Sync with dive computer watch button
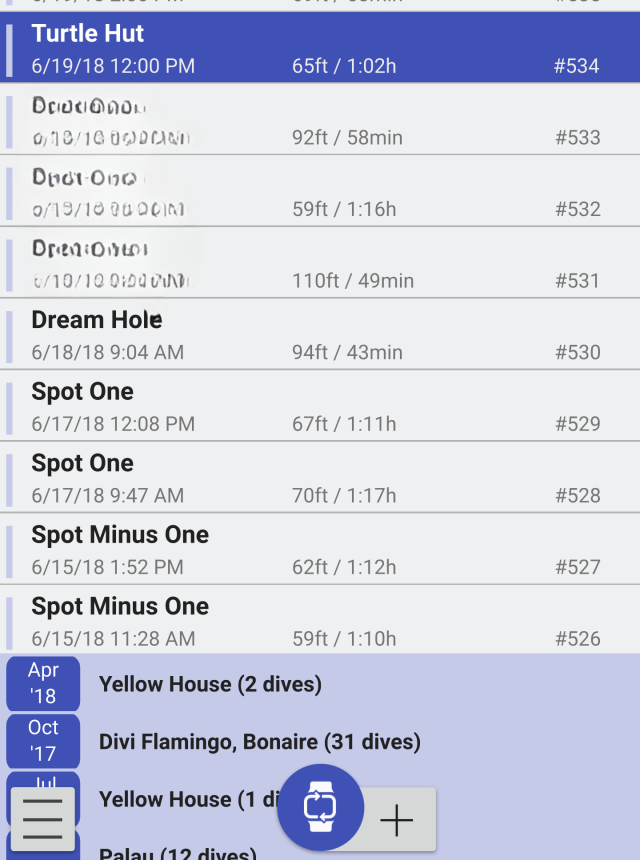Viewport: 640px width, 860px height. point(320,807)
